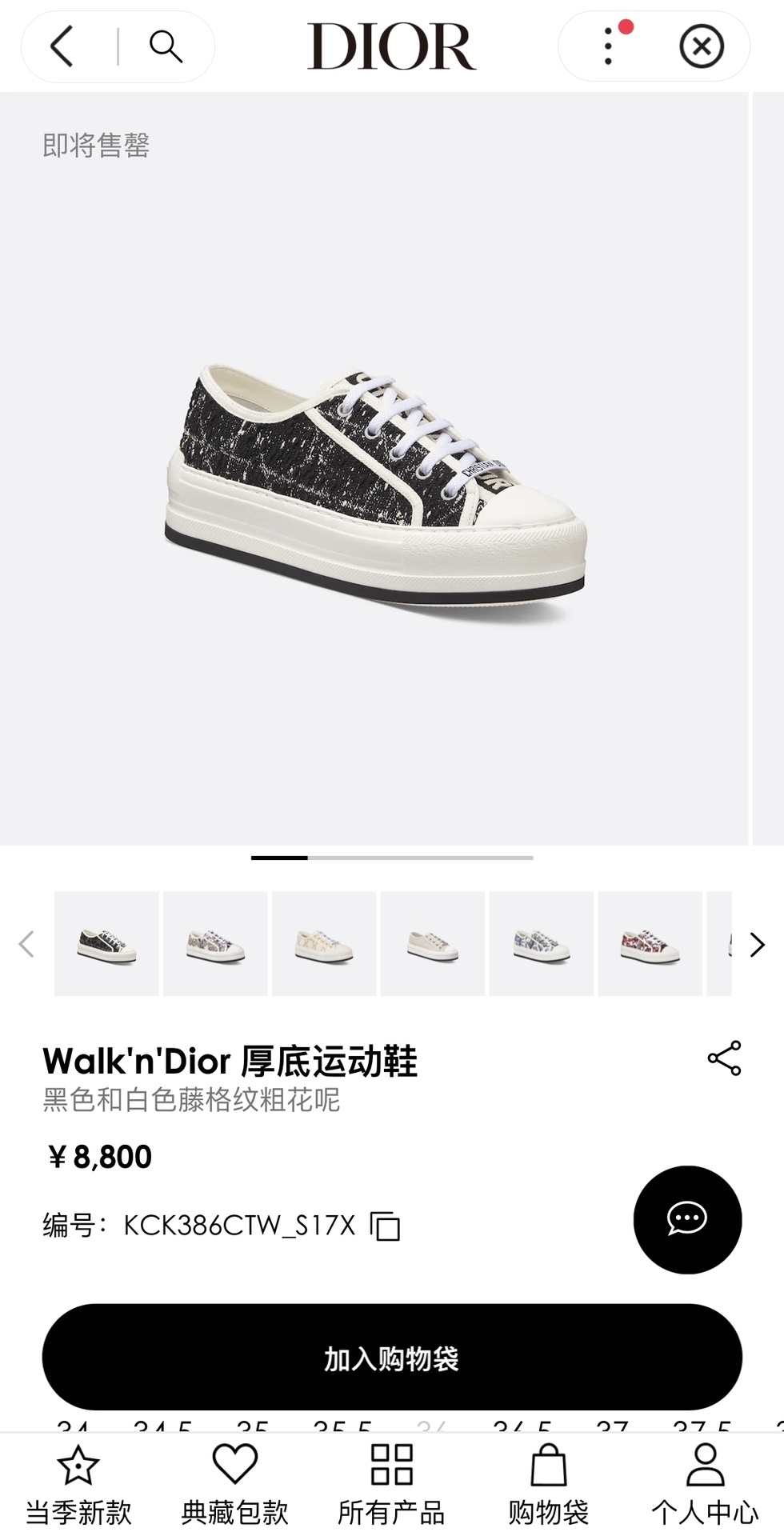The height and width of the screenshot is (1536, 784).
Task: Open the three-dot mini program menu
Action: tap(609, 46)
